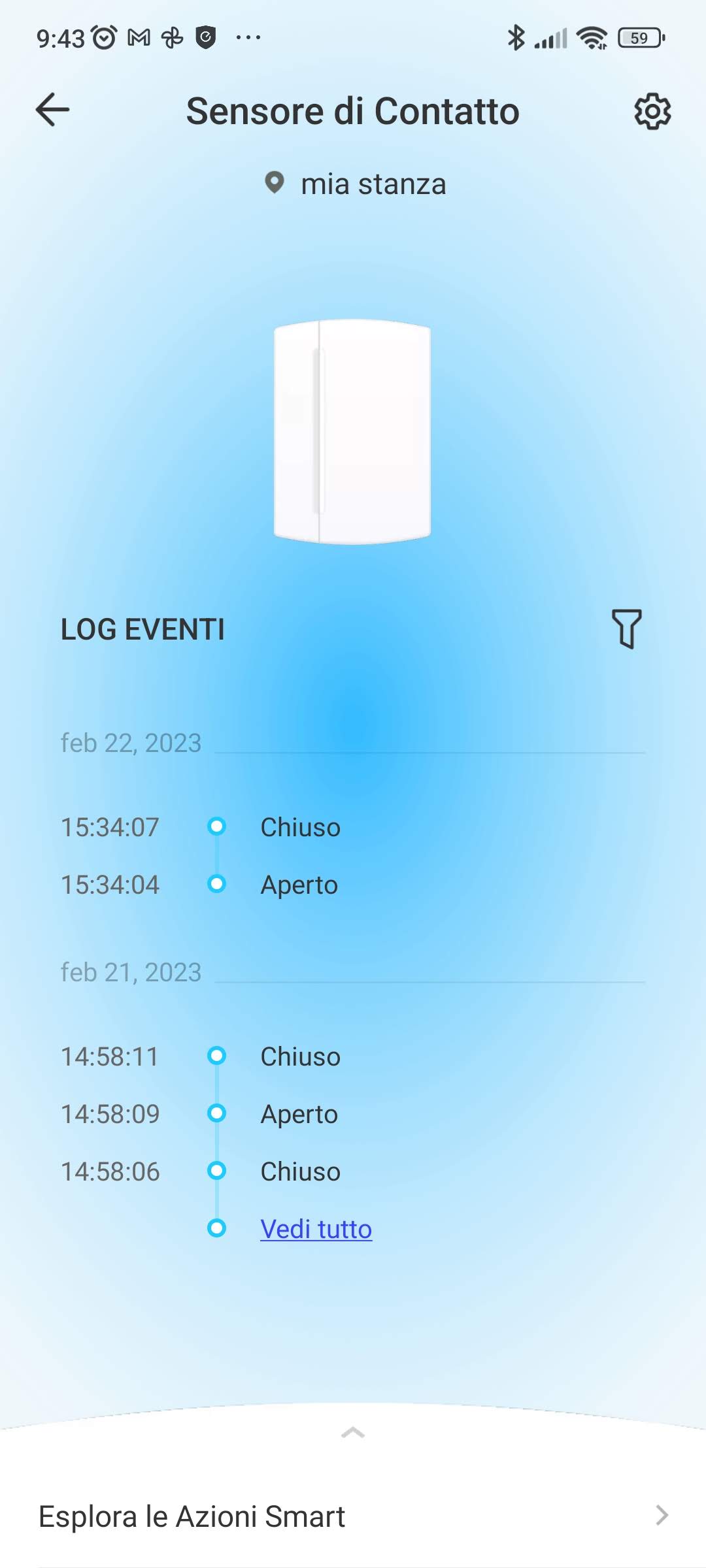This screenshot has width=706, height=1568.
Task: Expand the bottom panel with the up chevron
Action: click(x=353, y=1433)
